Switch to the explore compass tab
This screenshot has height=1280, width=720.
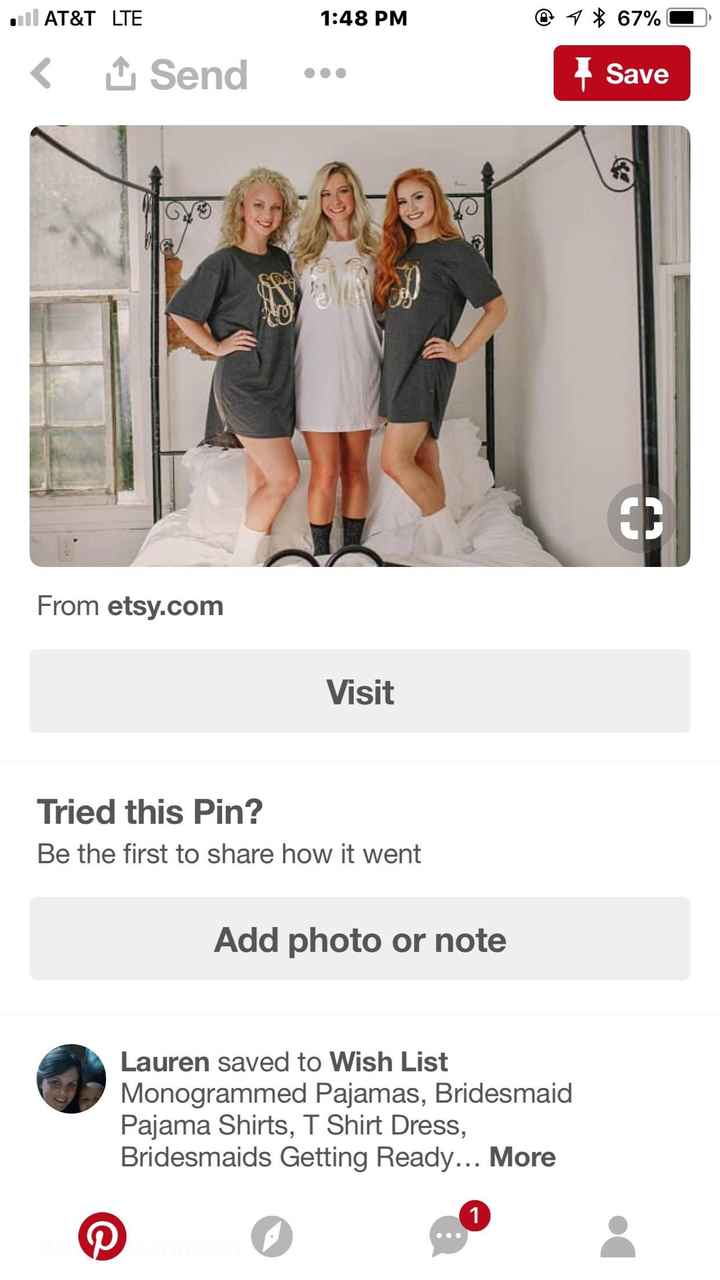tap(272, 1237)
